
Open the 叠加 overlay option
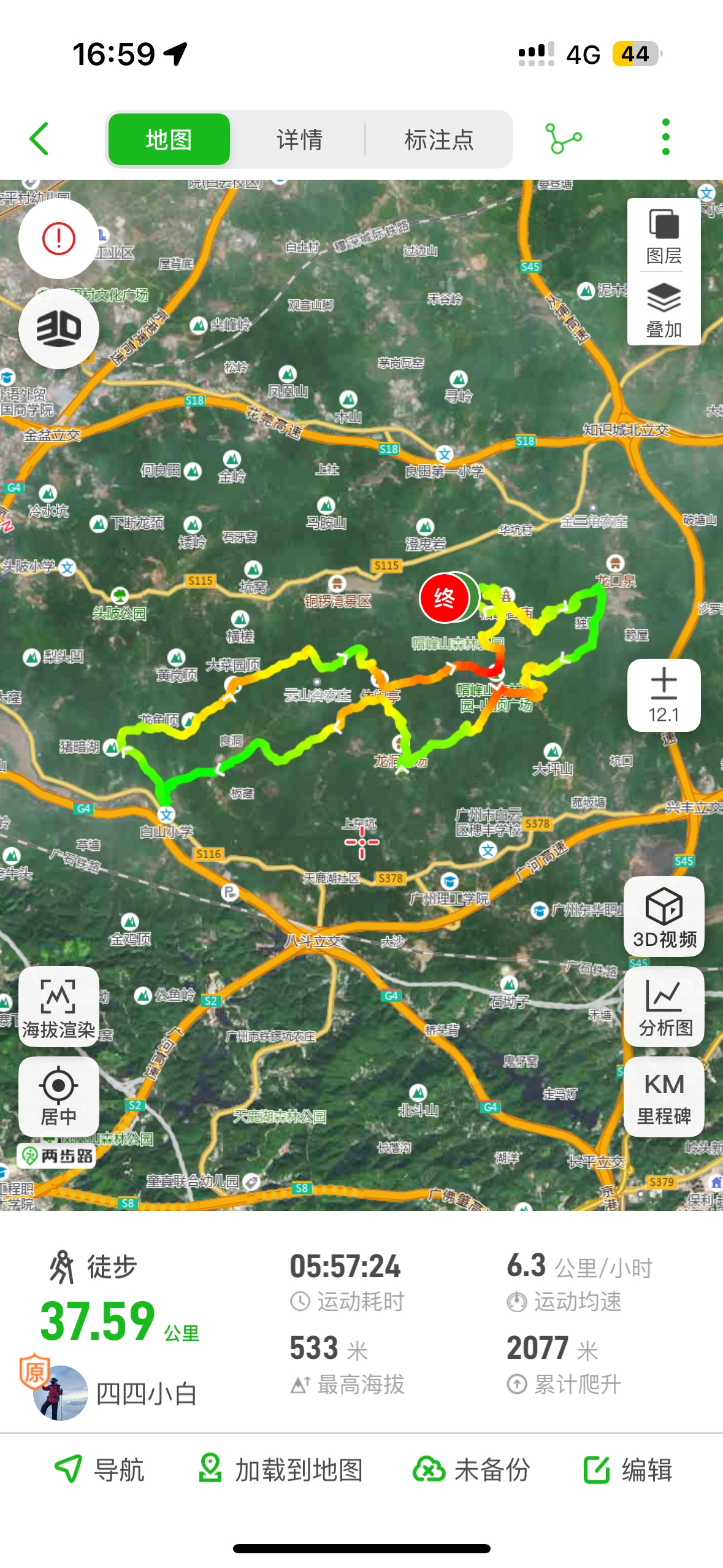point(664,310)
